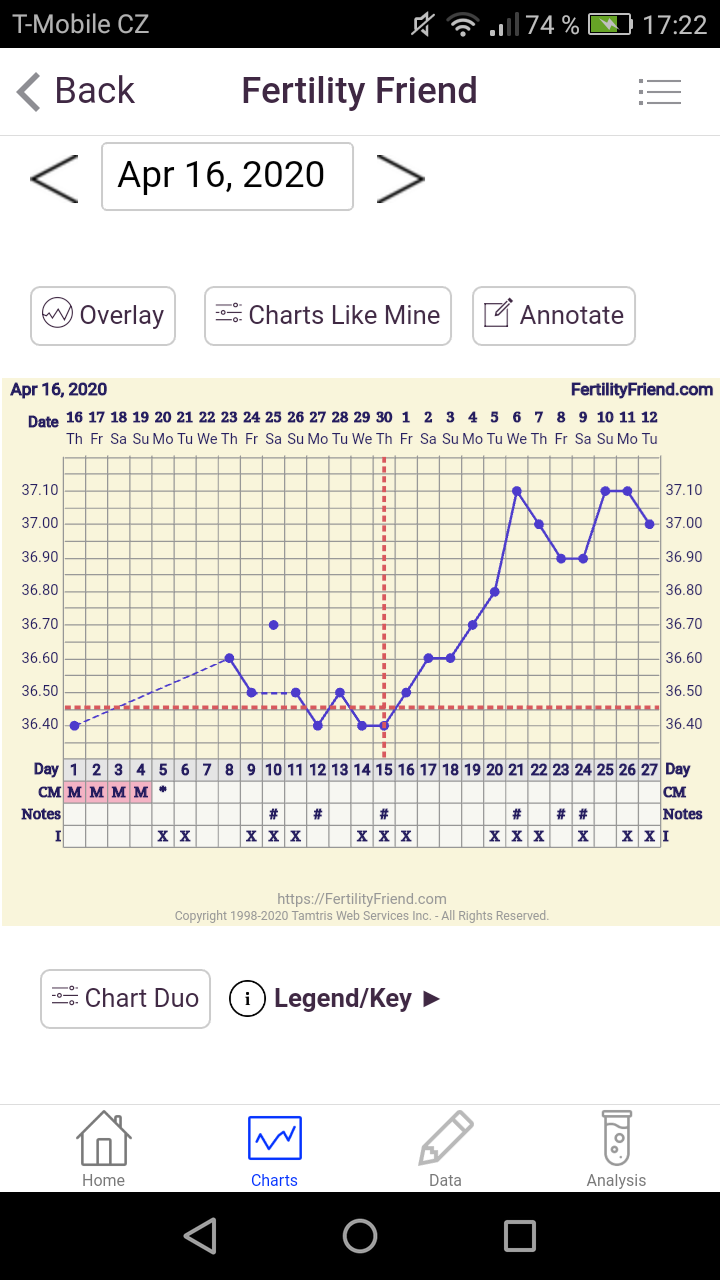Tap the system home button
The width and height of the screenshot is (720, 1280).
(360, 1236)
